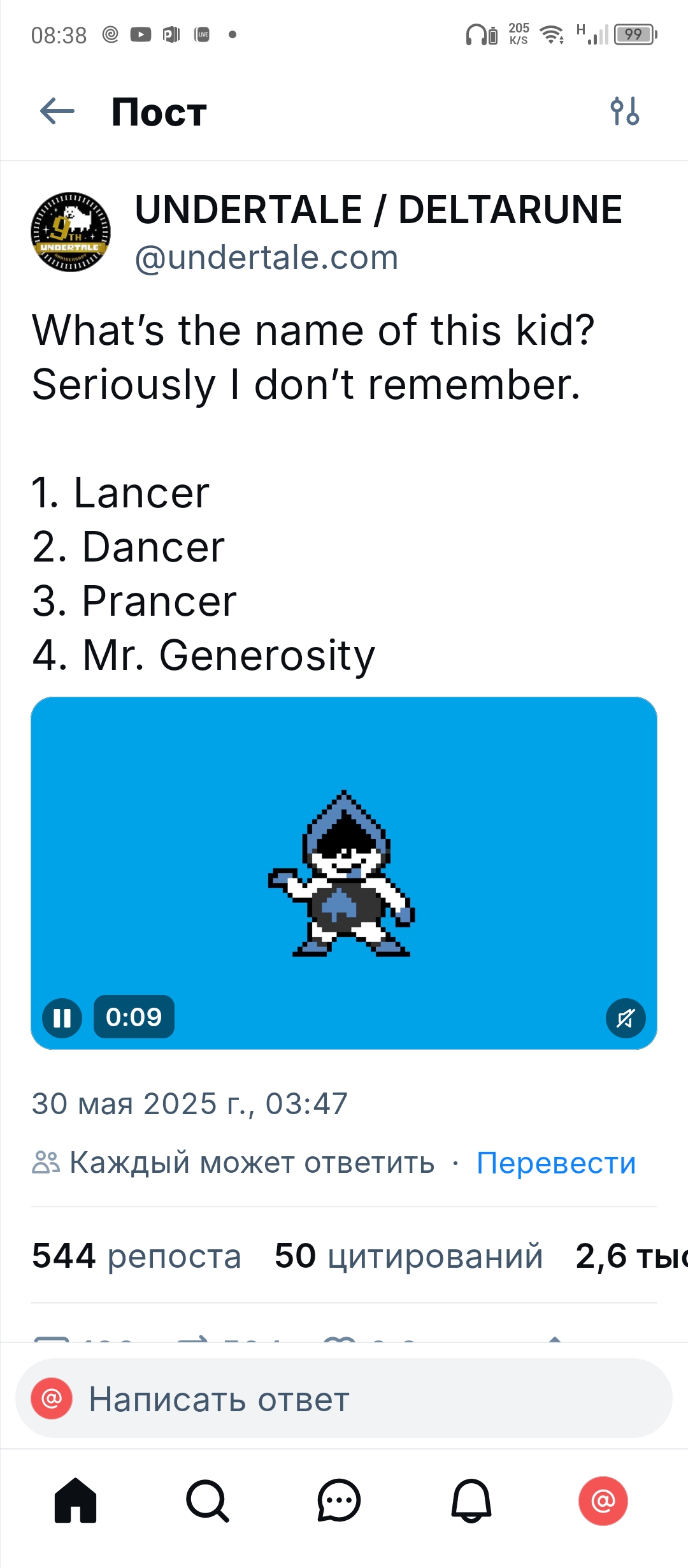Tap Перевести to translate post
The height and width of the screenshot is (1568, 688).
pos(556,1163)
